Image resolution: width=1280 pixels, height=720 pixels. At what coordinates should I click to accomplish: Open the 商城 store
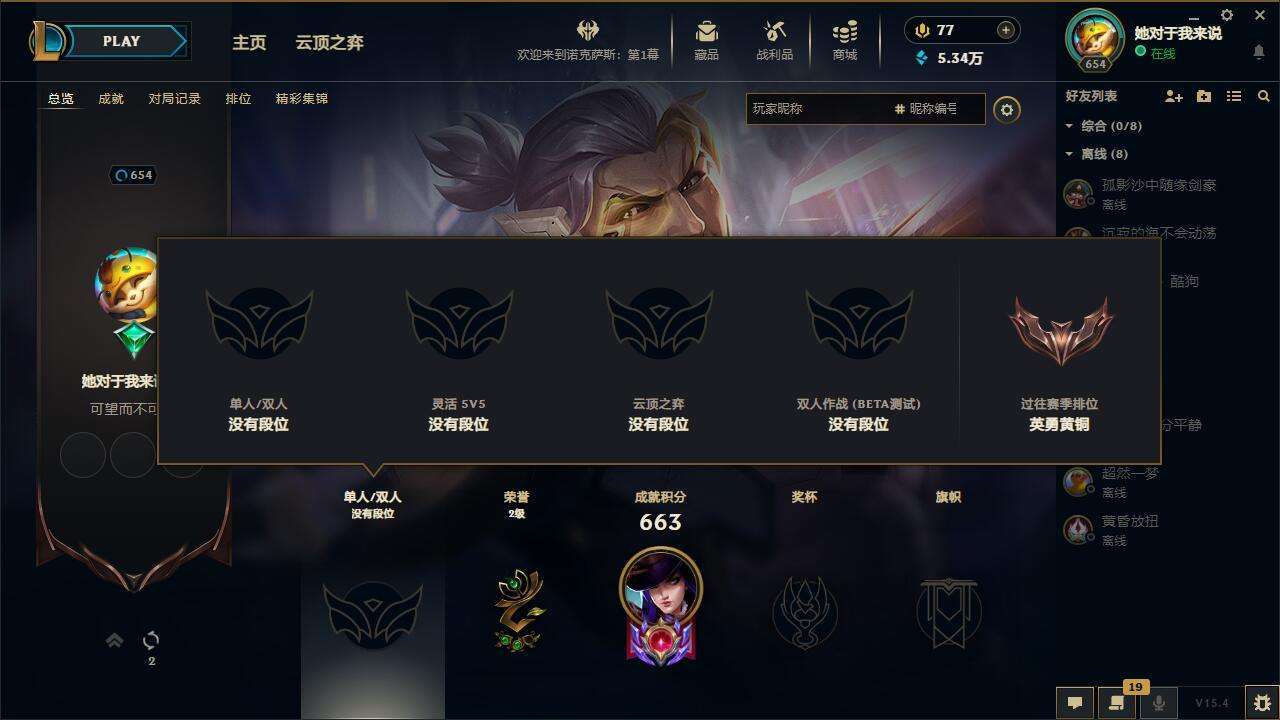click(x=845, y=40)
